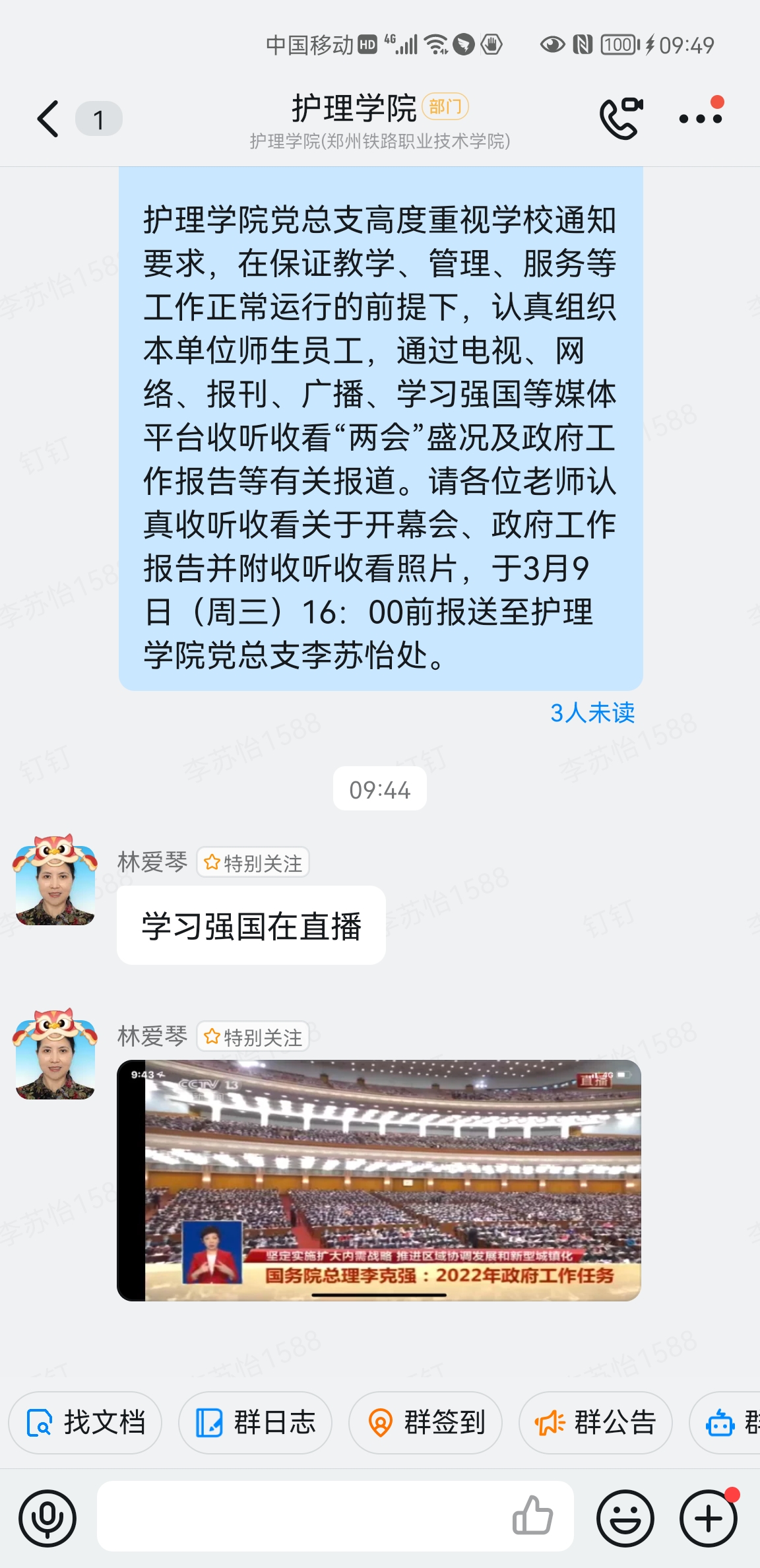Open 群公告 group announcements
Screen dimensions: 760x1568
(x=596, y=1423)
